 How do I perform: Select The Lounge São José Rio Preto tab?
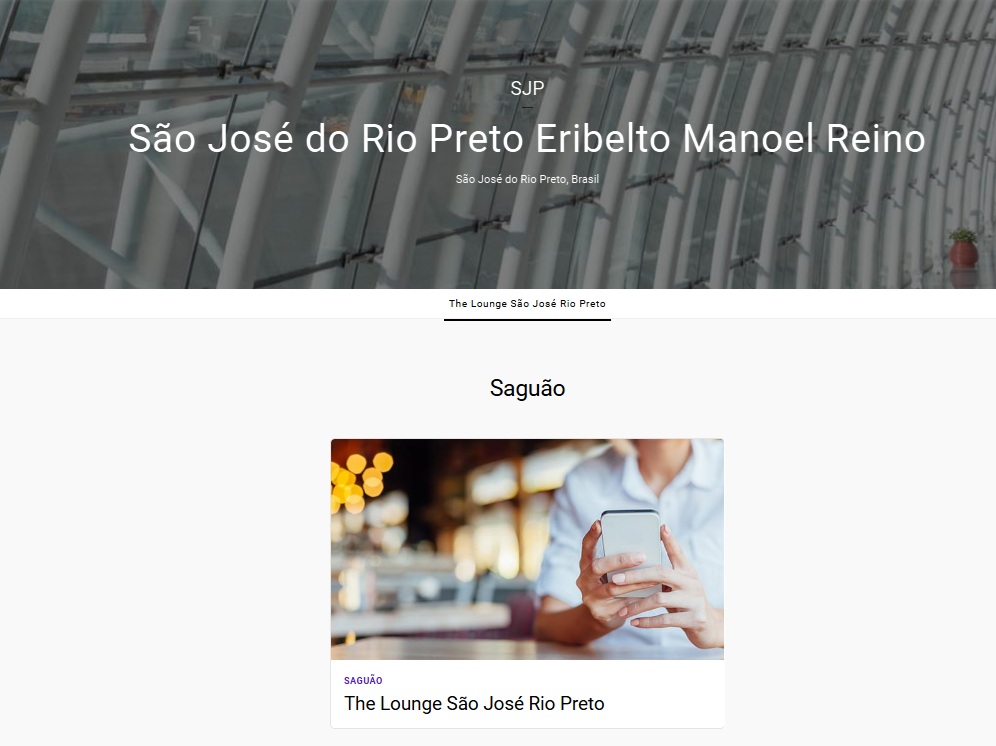tap(527, 303)
